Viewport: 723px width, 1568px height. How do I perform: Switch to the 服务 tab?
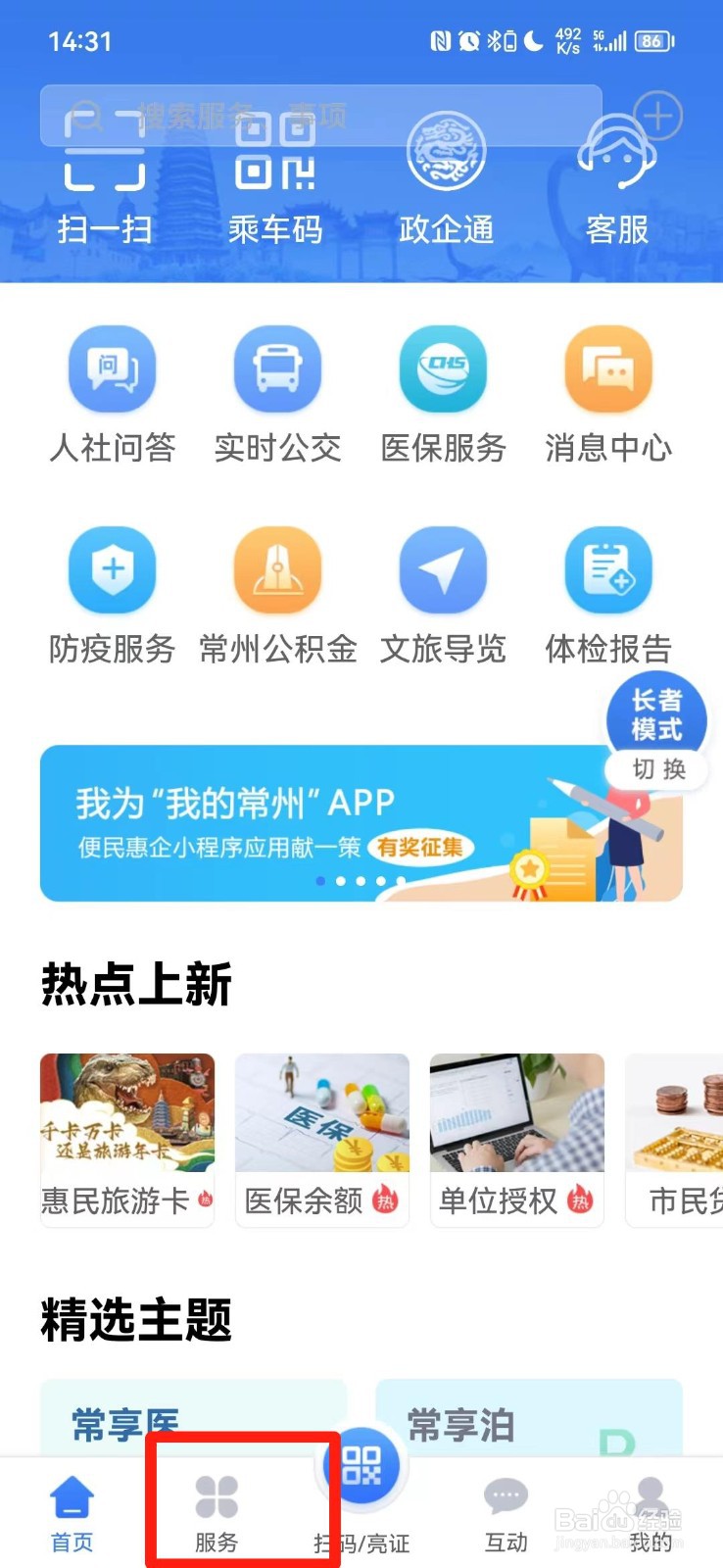[x=217, y=1509]
